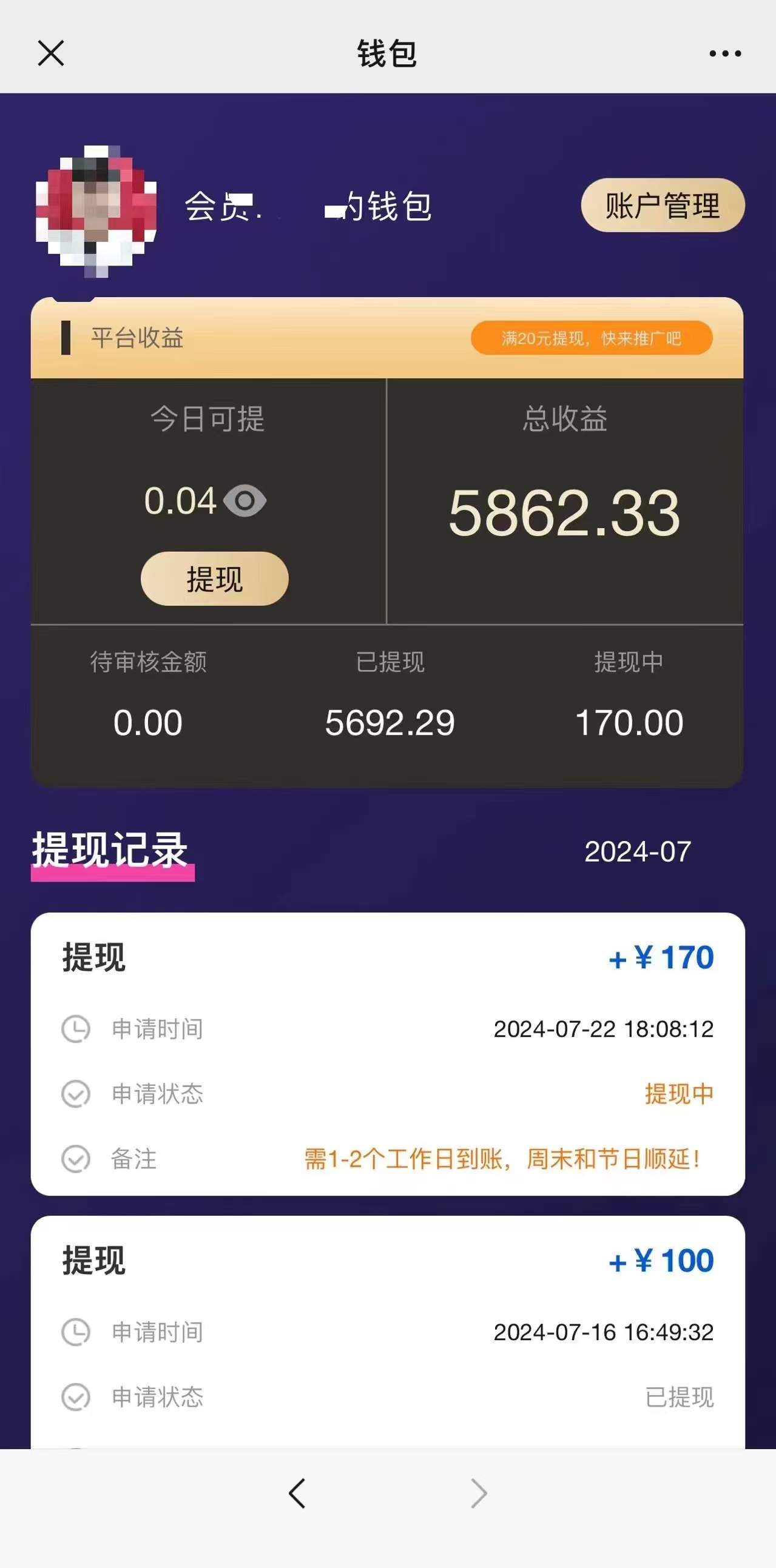Image resolution: width=776 pixels, height=1568 pixels.
Task: Change the 2024-07 month filter
Action: tap(637, 851)
